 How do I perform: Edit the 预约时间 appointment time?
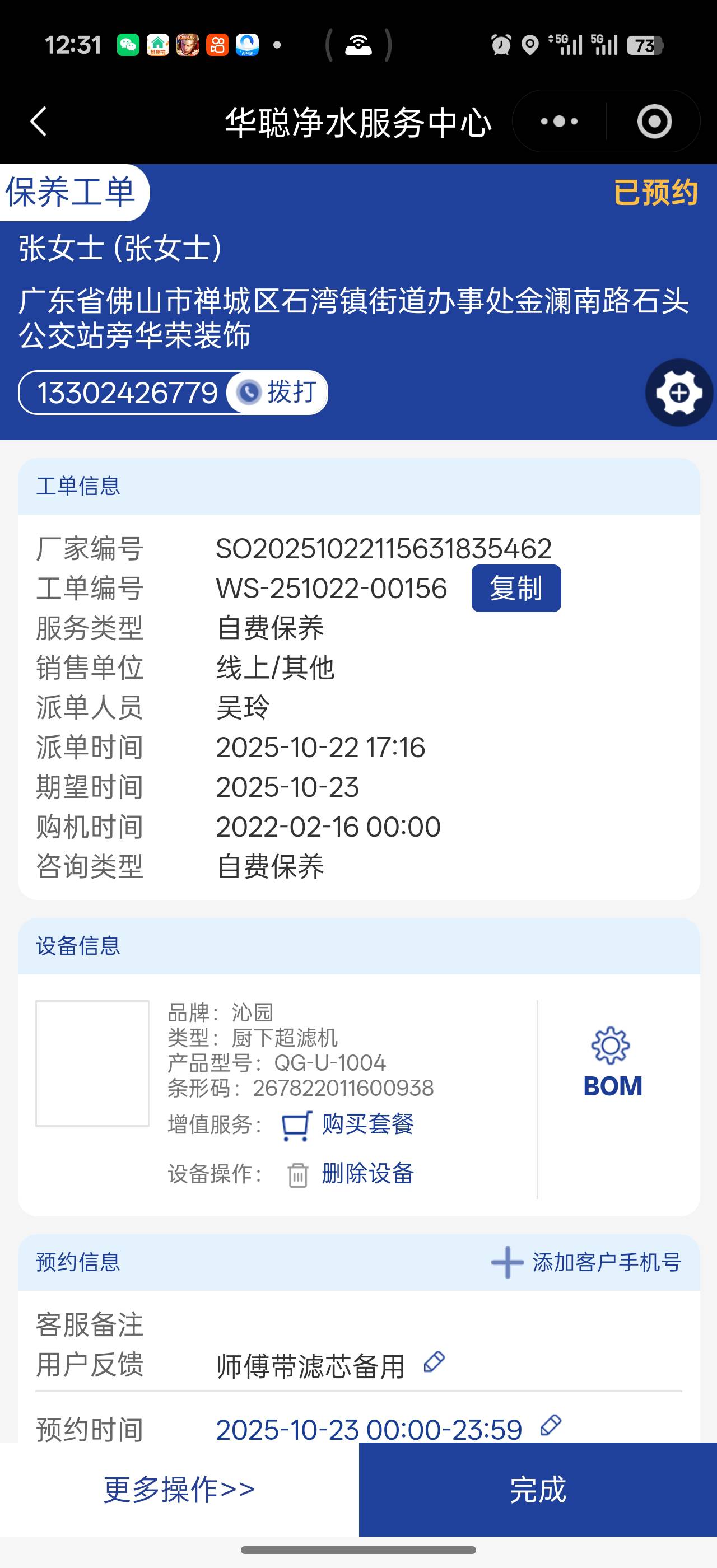tap(550, 1425)
